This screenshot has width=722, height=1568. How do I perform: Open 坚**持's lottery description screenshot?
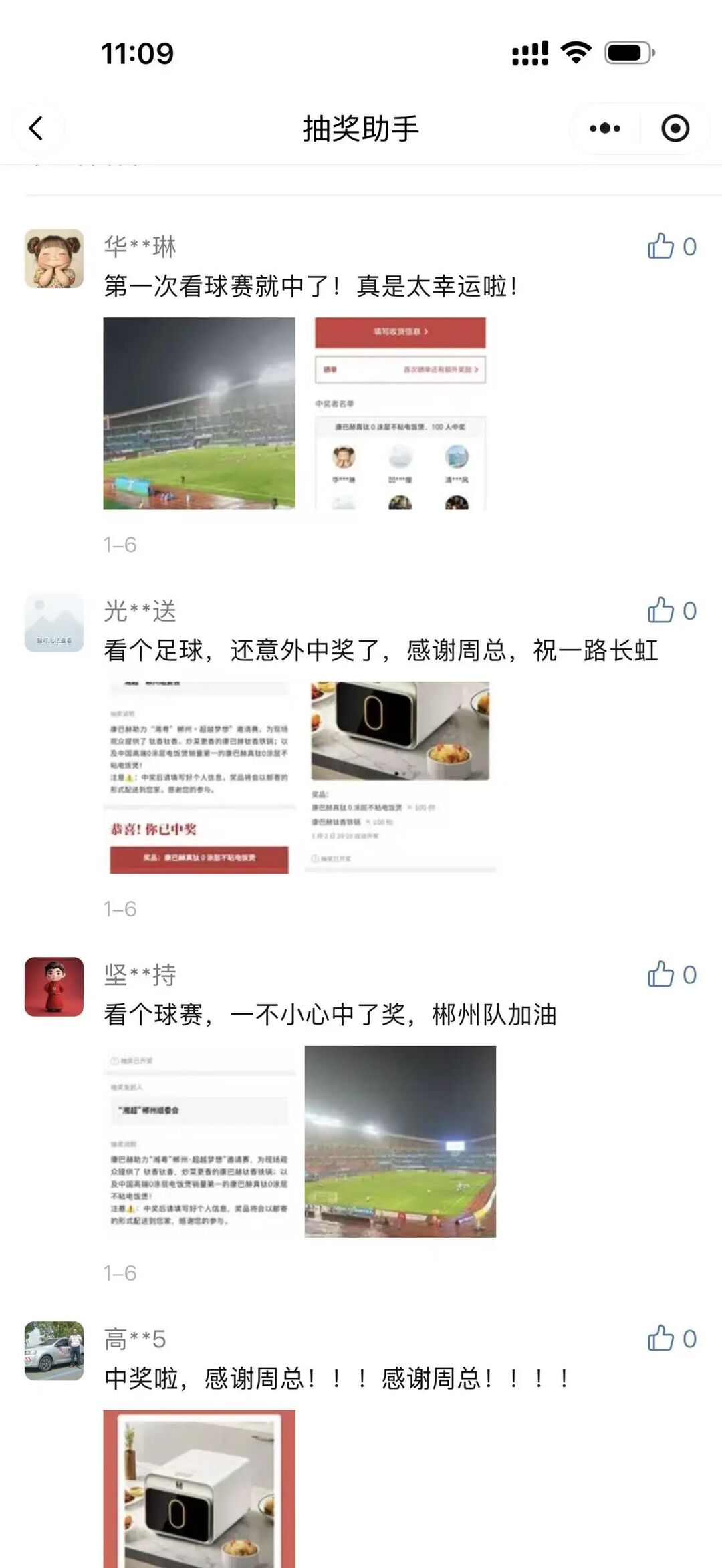click(x=199, y=1142)
